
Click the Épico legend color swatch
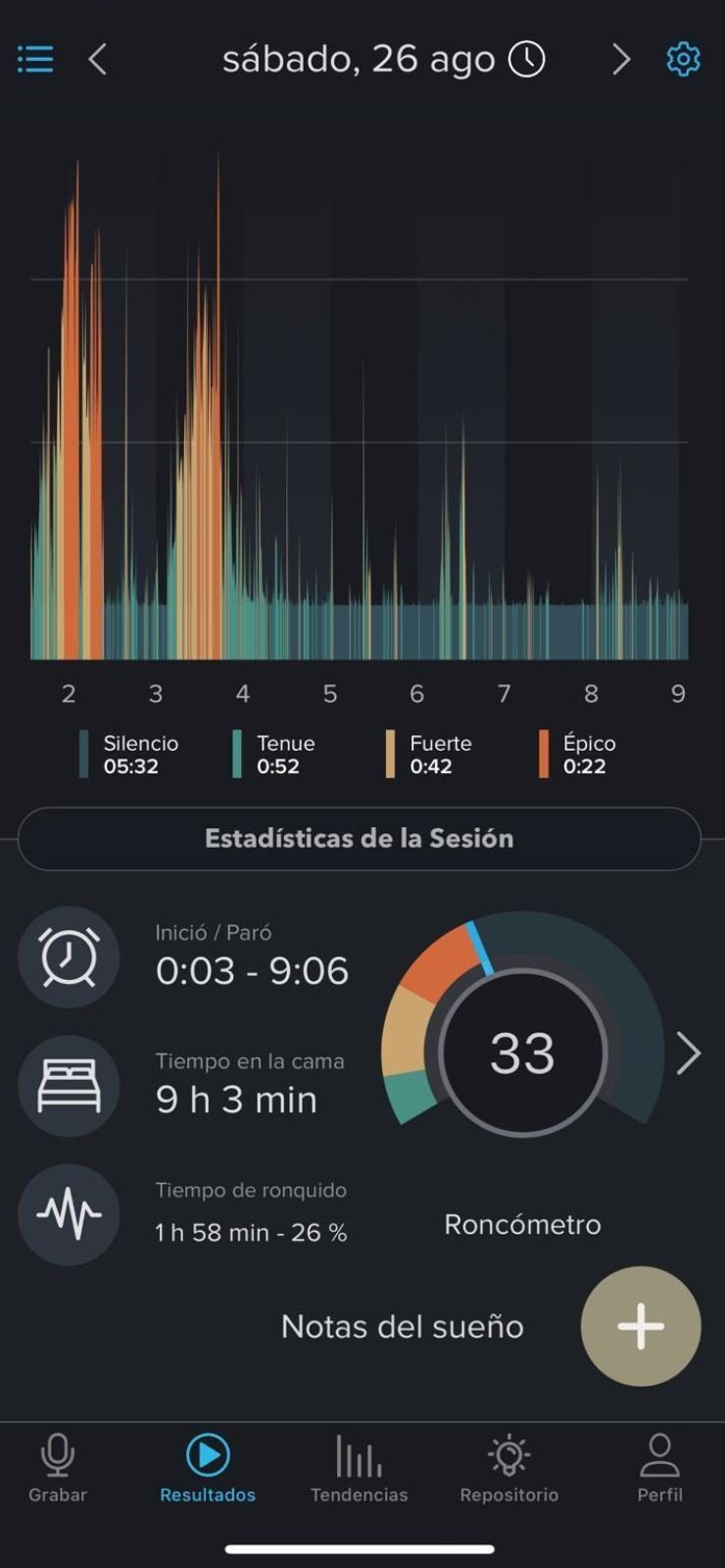click(546, 755)
